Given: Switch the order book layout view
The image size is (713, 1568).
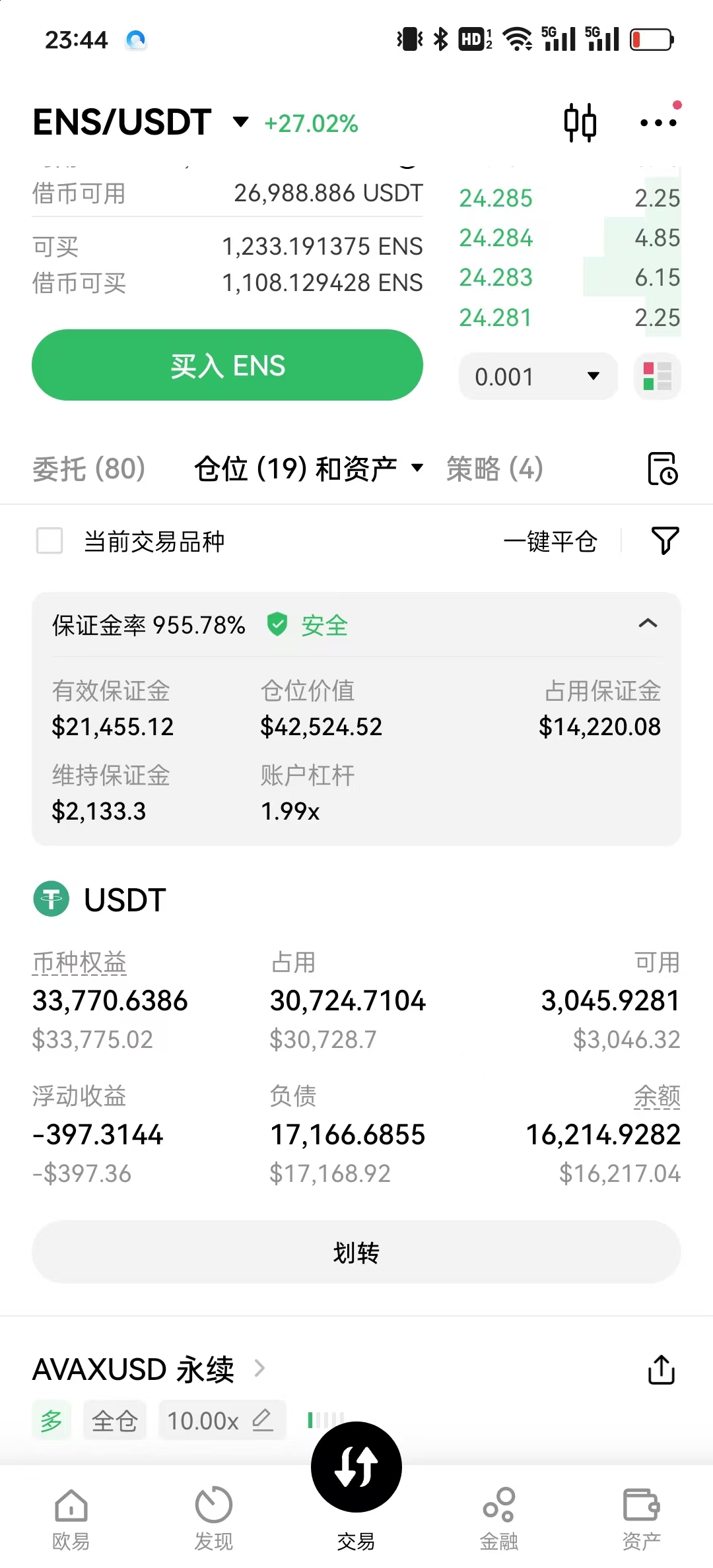Looking at the screenshot, I should pyautogui.click(x=657, y=376).
